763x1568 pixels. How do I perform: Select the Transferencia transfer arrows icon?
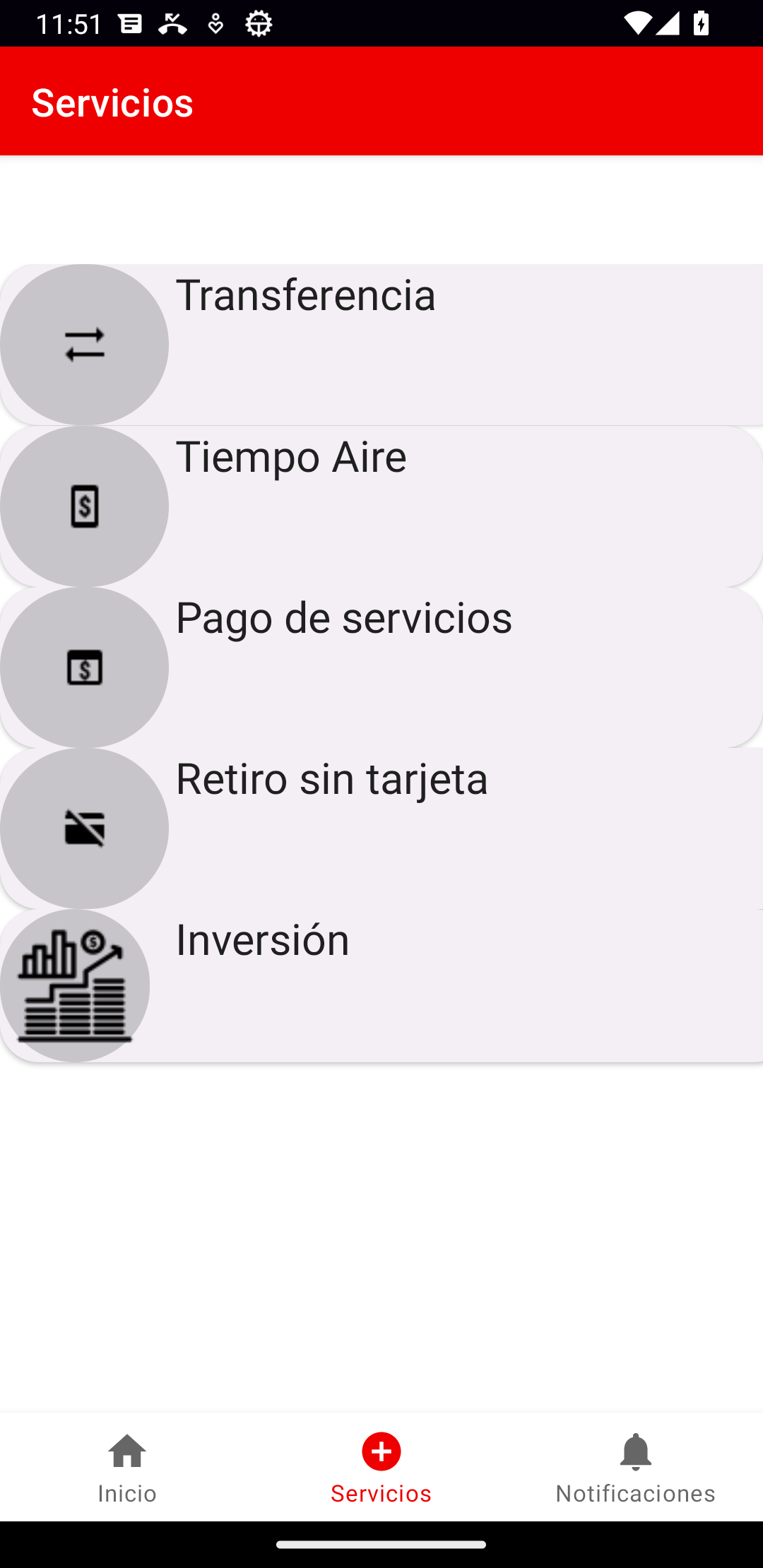click(85, 344)
